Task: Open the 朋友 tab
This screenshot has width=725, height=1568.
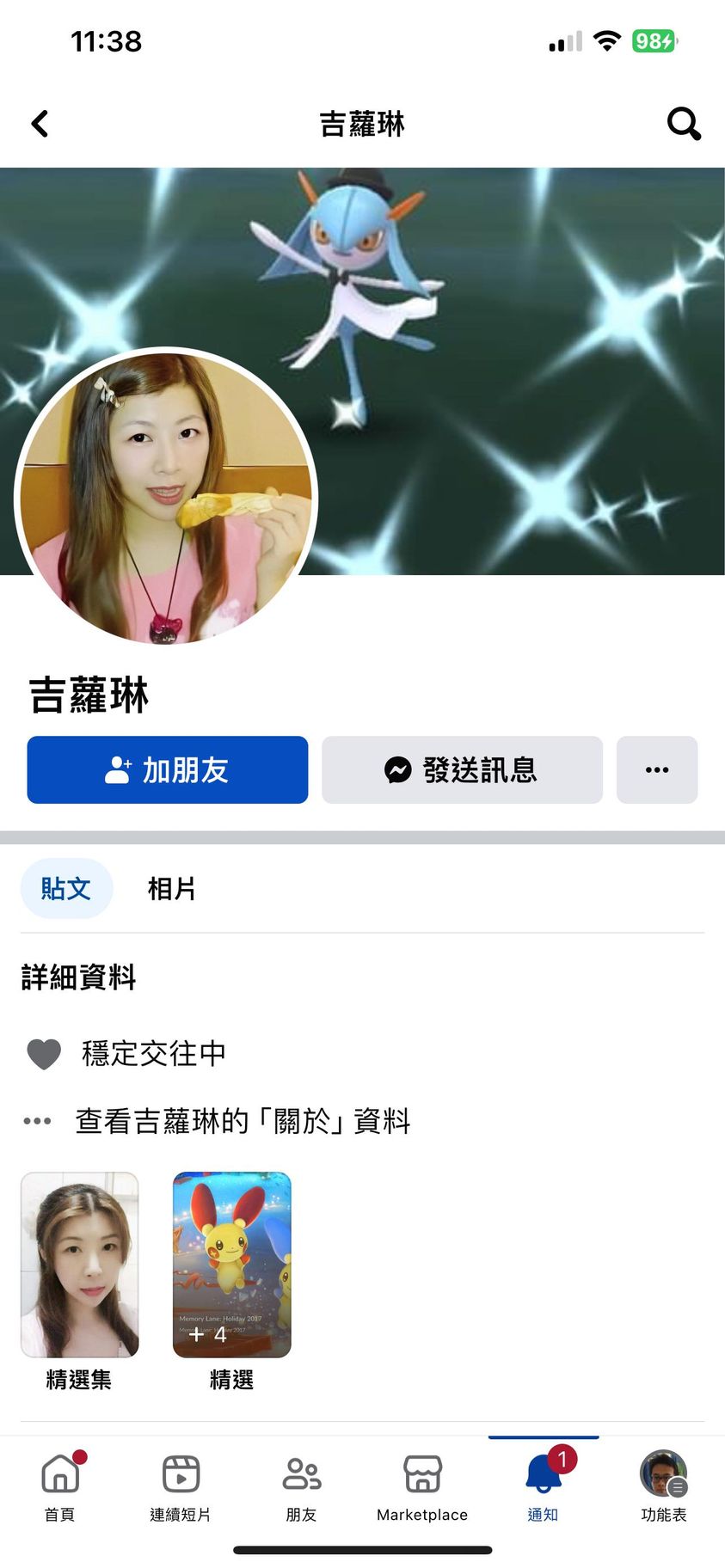Action: point(301,1486)
